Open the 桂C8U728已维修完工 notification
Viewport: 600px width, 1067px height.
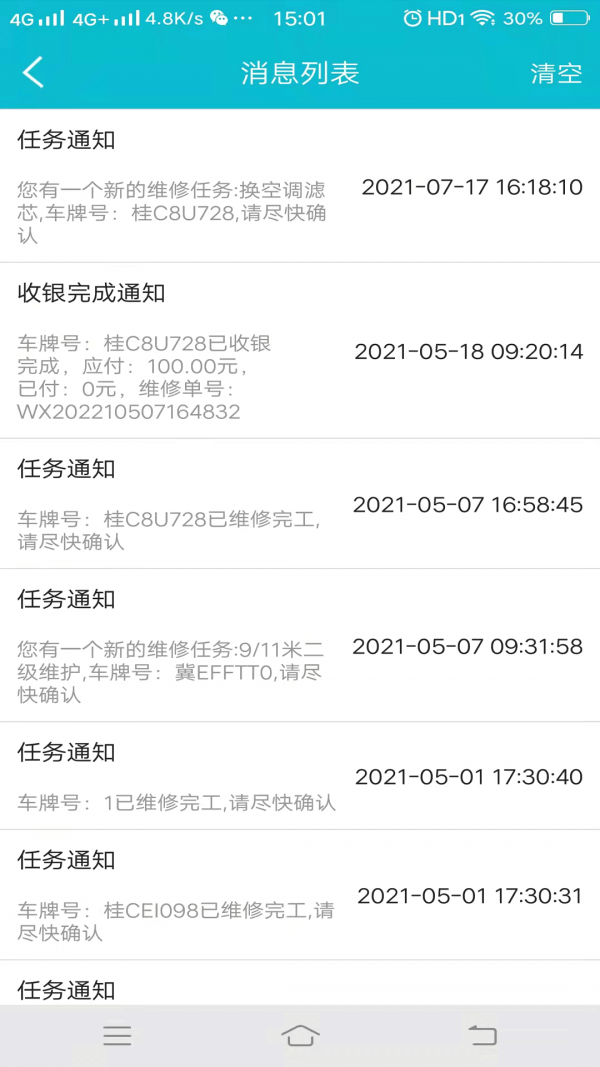pos(300,504)
